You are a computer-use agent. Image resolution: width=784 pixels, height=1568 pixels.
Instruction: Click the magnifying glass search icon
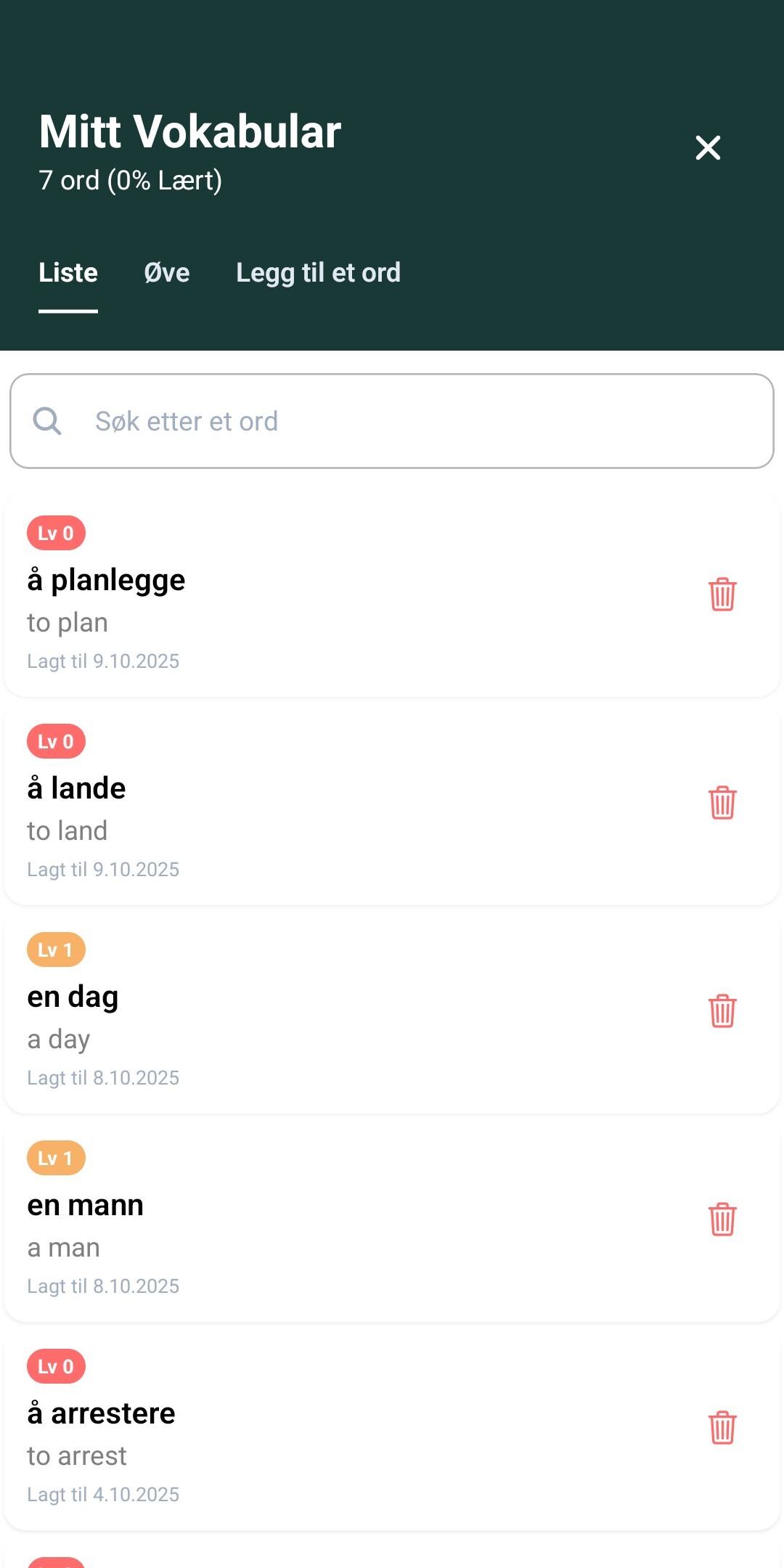[47, 421]
